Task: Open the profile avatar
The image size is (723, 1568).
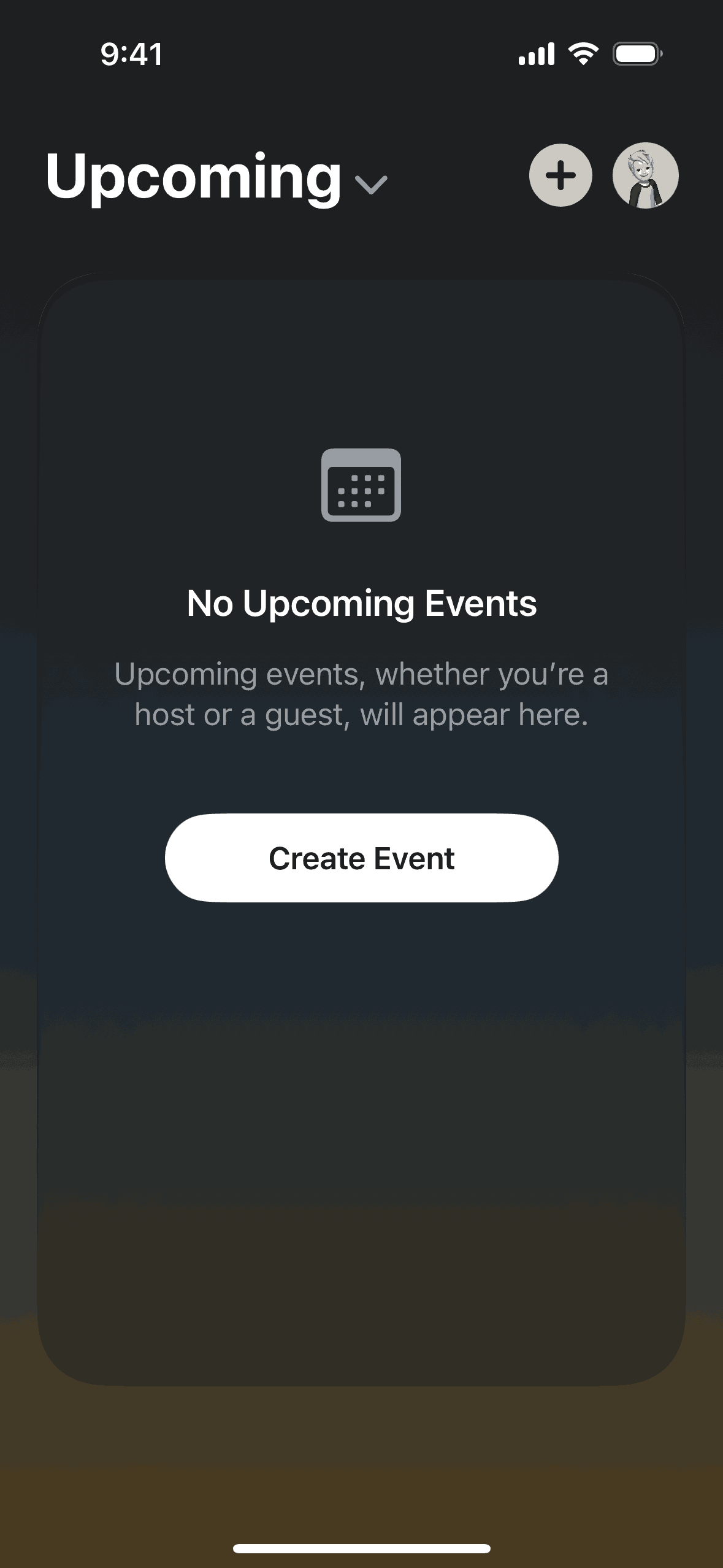Action: (x=645, y=176)
